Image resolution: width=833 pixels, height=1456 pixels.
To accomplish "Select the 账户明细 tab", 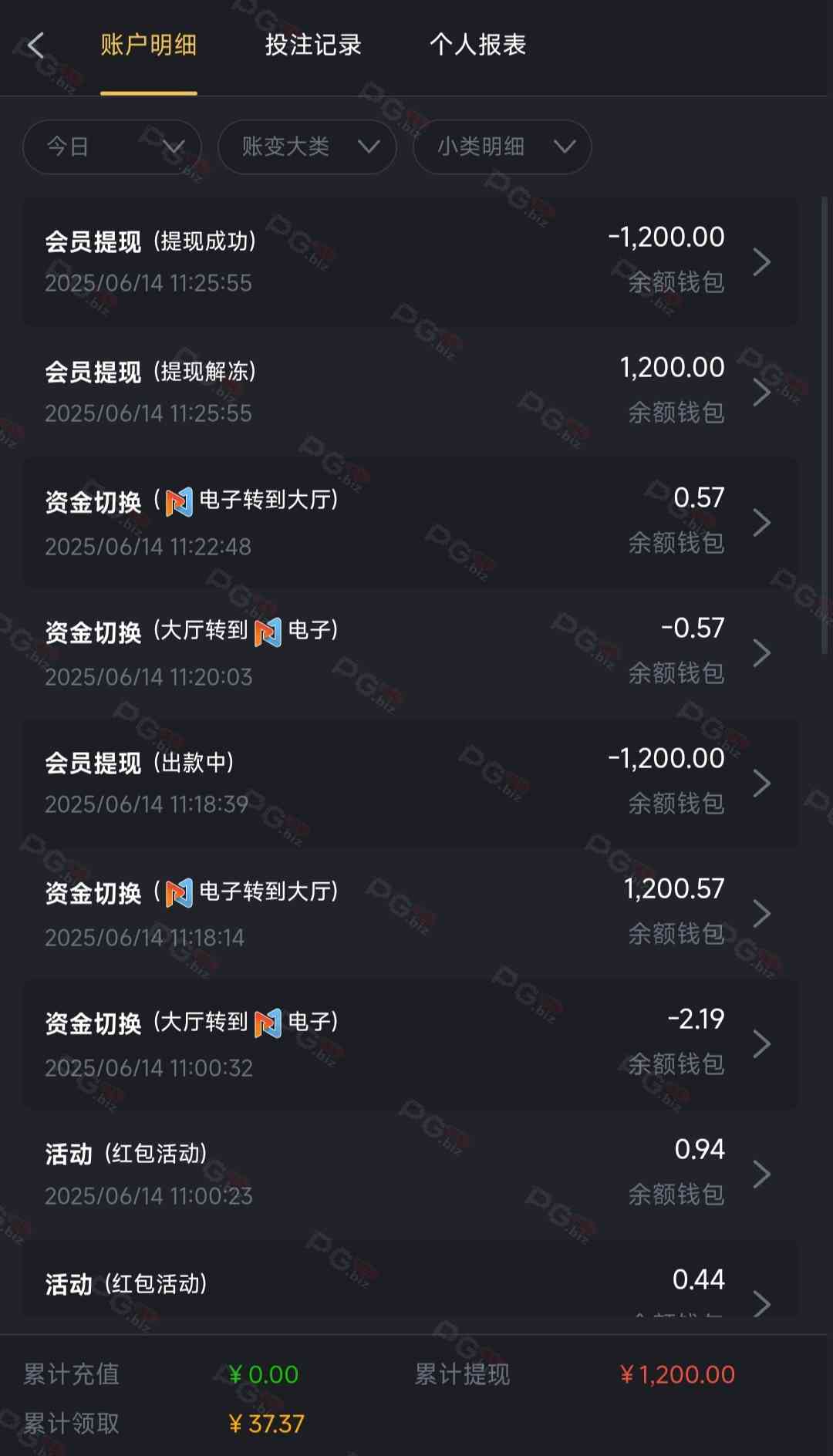I will click(149, 45).
